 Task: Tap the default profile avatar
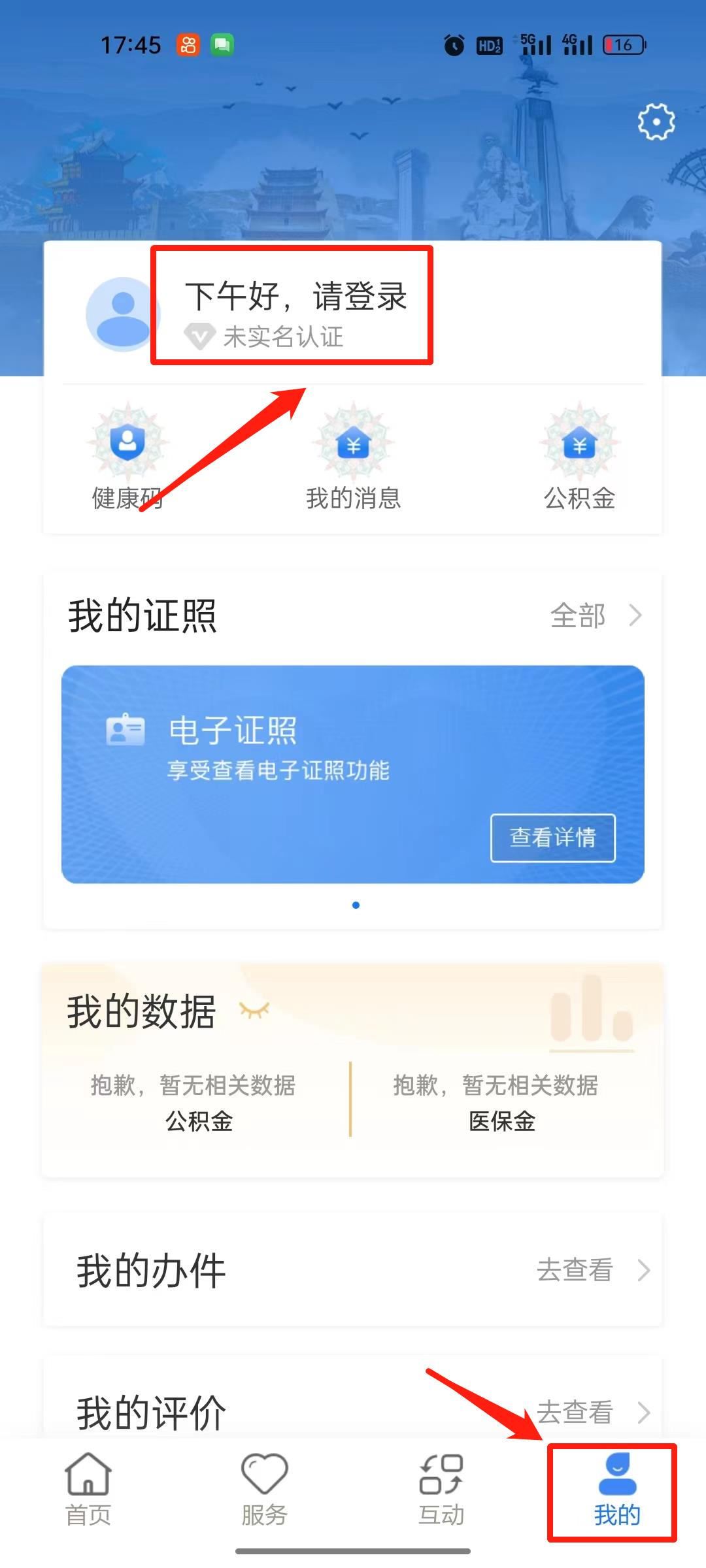click(122, 314)
